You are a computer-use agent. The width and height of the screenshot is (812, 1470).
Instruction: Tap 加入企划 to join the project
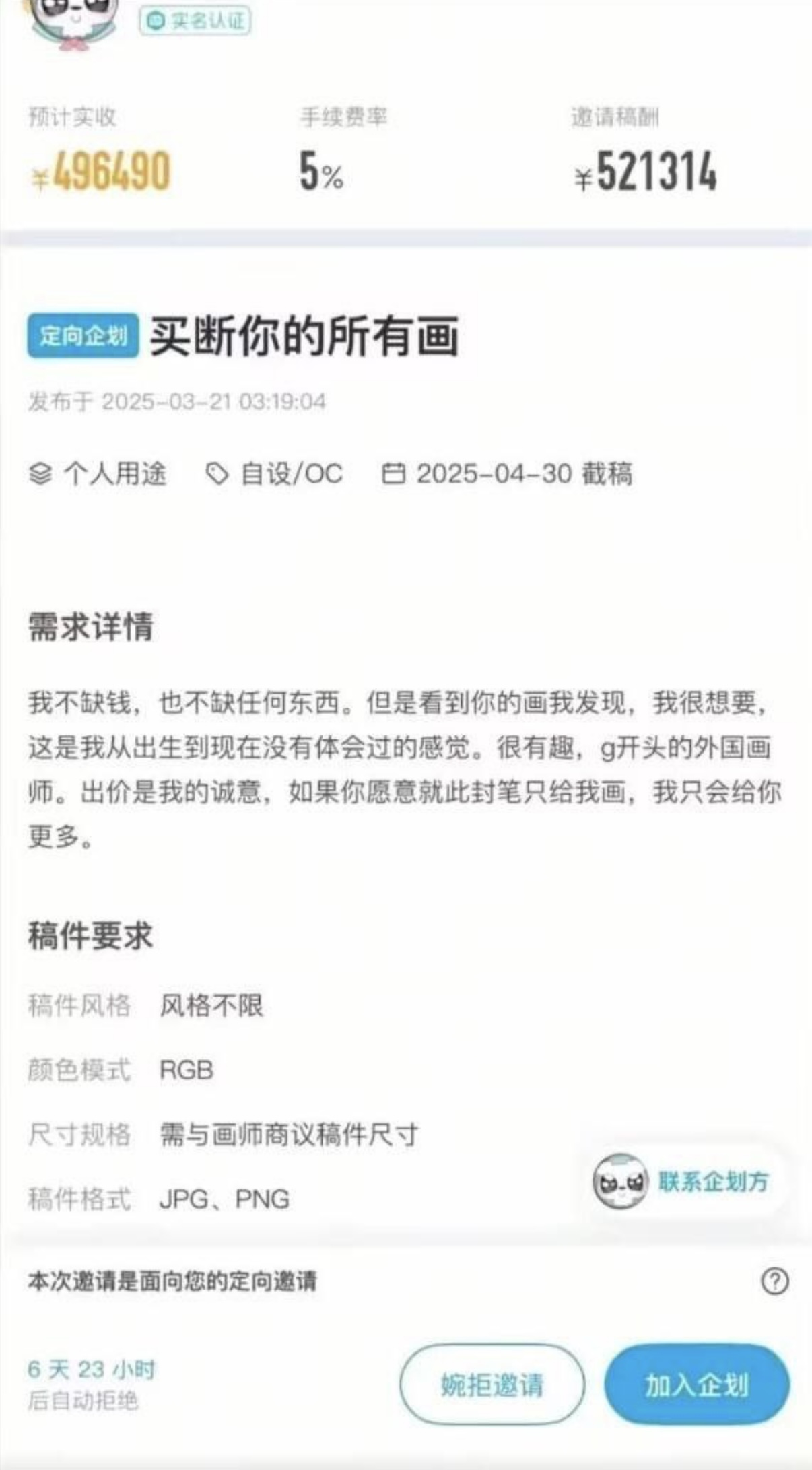pyautogui.click(x=696, y=1384)
